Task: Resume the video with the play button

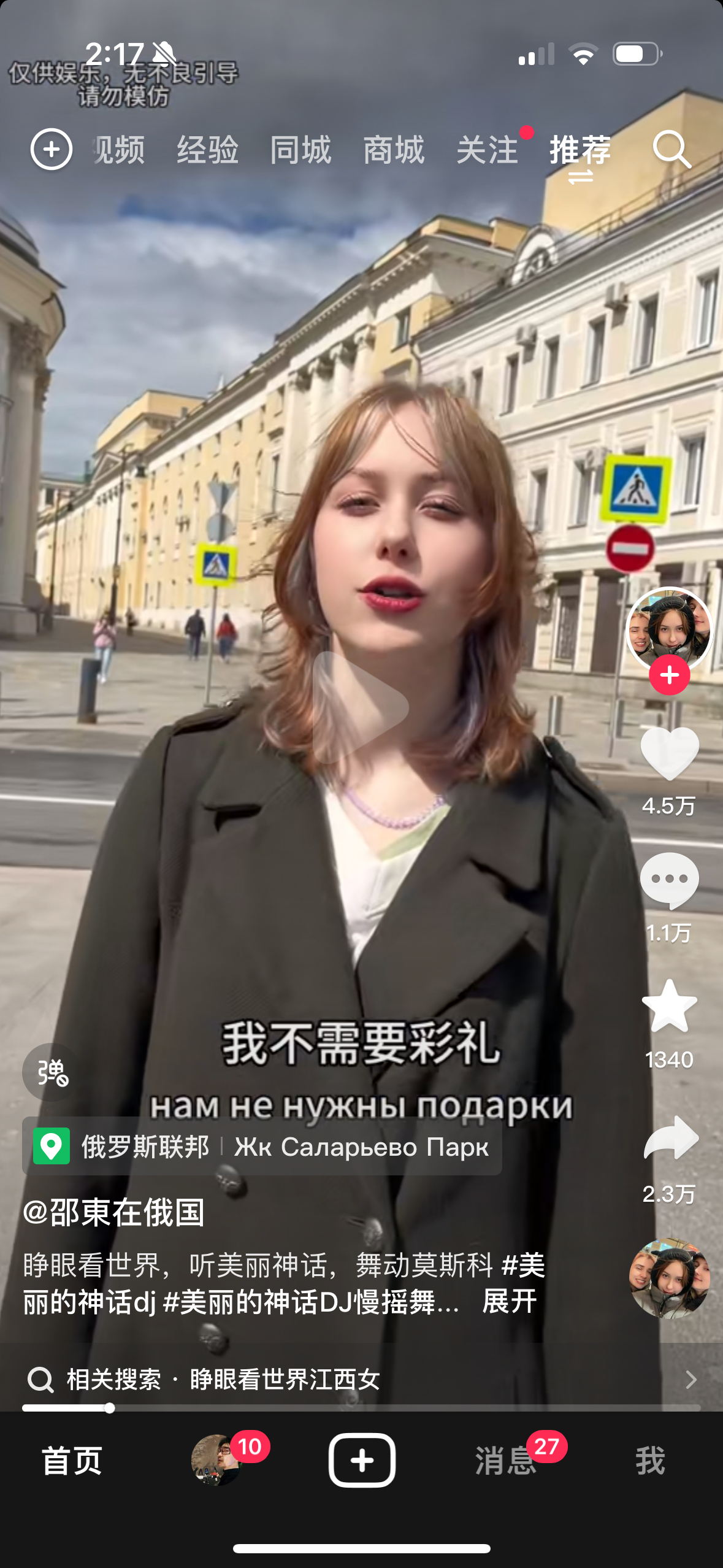Action: [x=361, y=707]
